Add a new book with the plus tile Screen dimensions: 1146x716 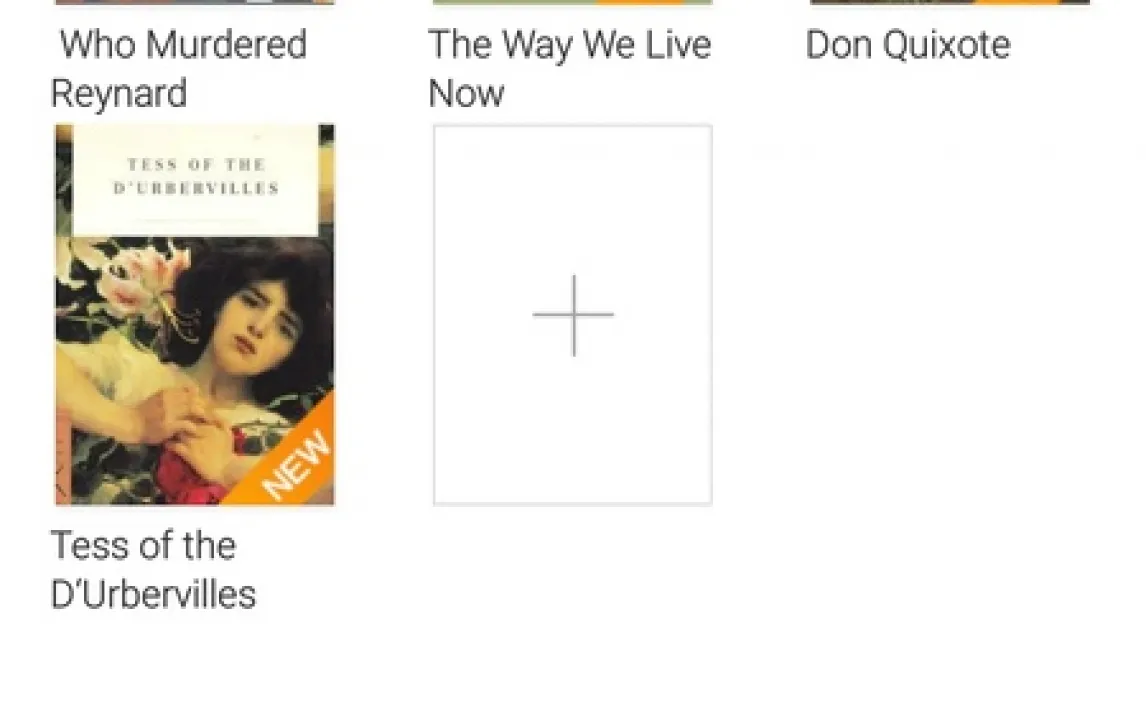click(573, 315)
